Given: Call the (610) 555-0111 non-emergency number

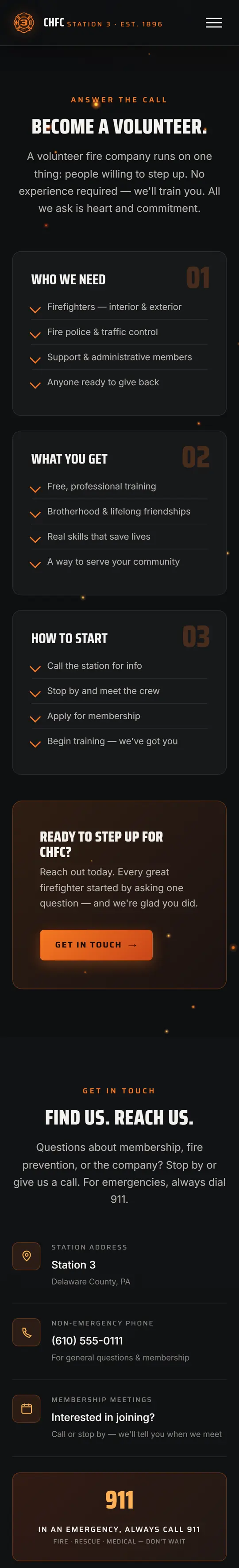Looking at the screenshot, I should (87, 1340).
